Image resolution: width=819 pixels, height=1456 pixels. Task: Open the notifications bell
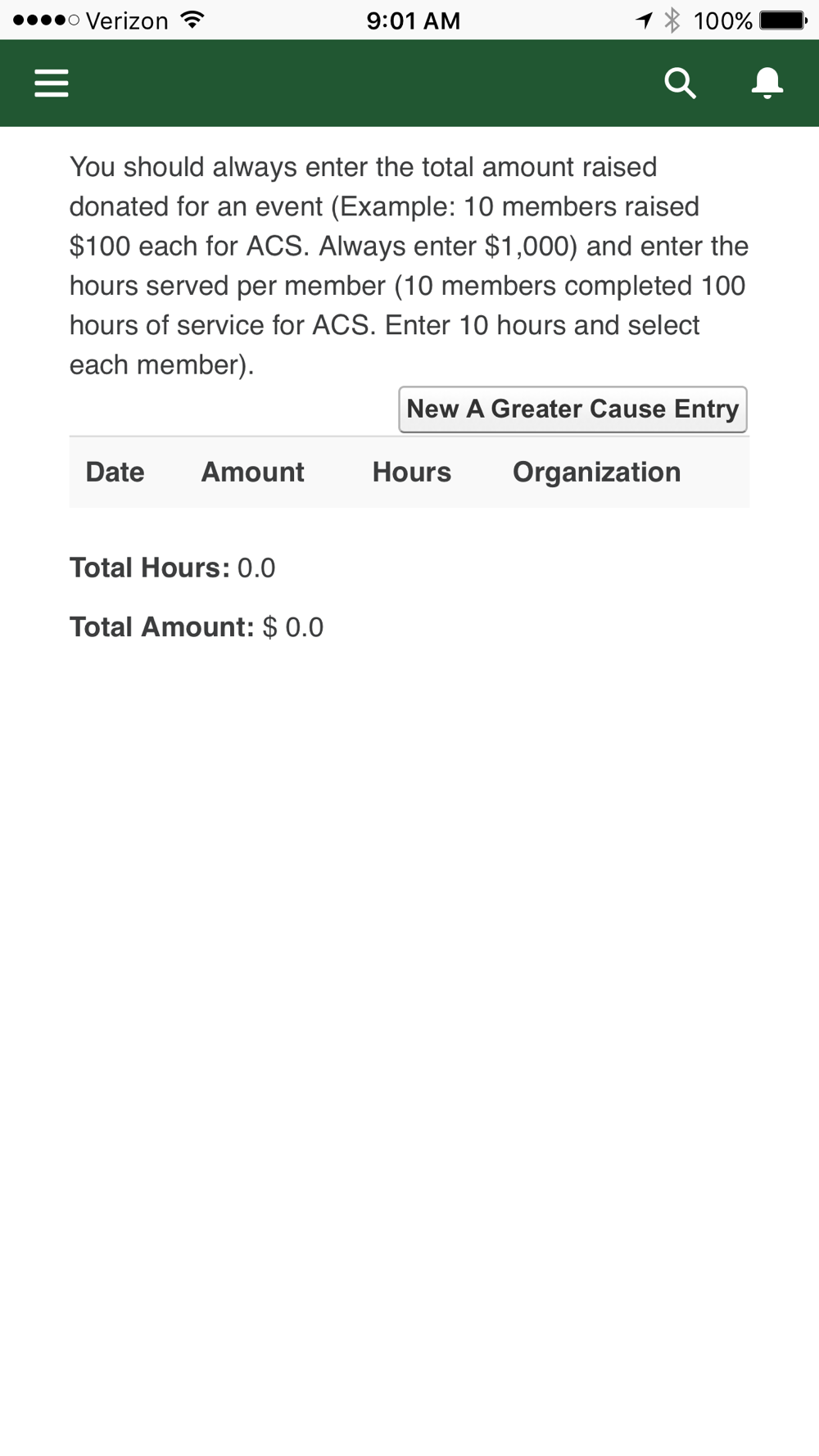767,84
